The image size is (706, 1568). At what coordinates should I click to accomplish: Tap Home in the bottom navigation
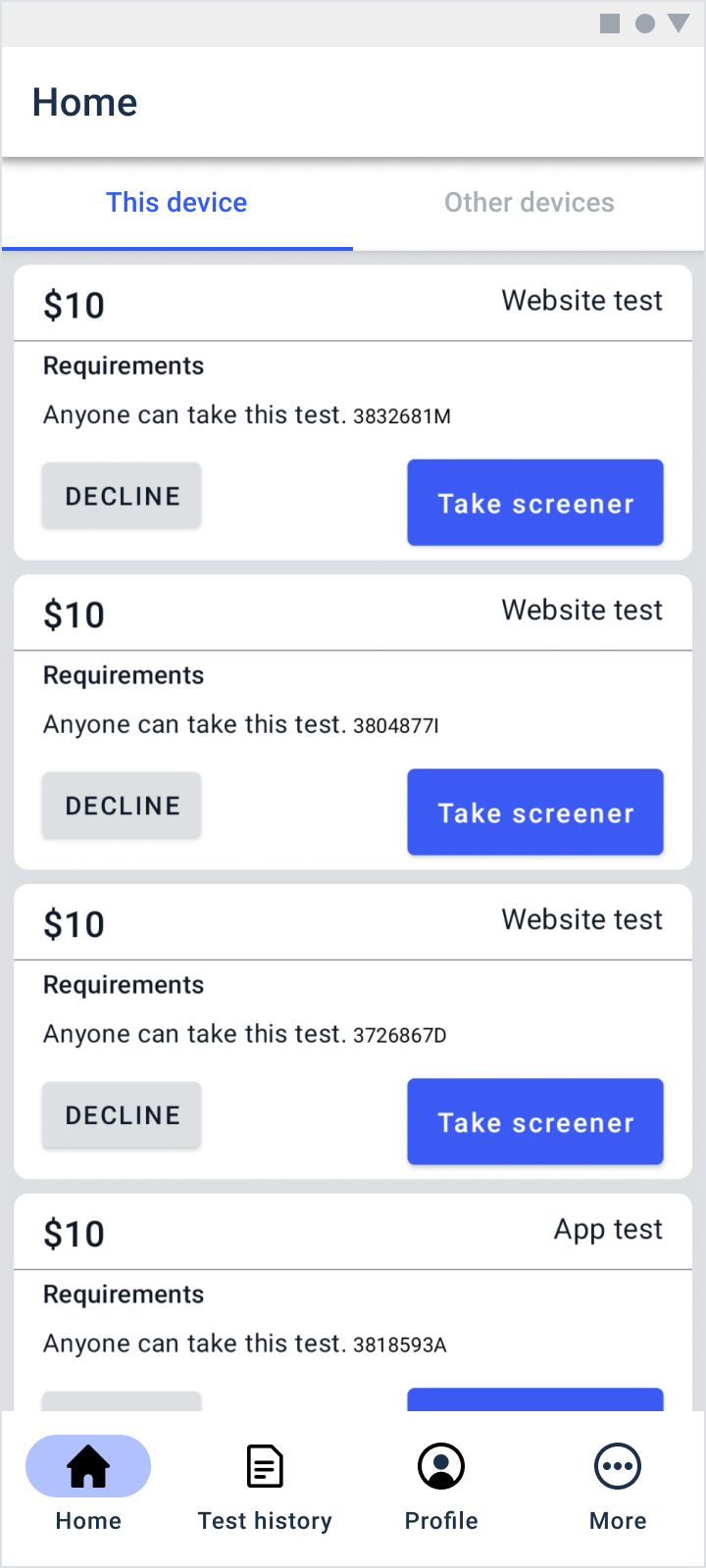[88, 1487]
